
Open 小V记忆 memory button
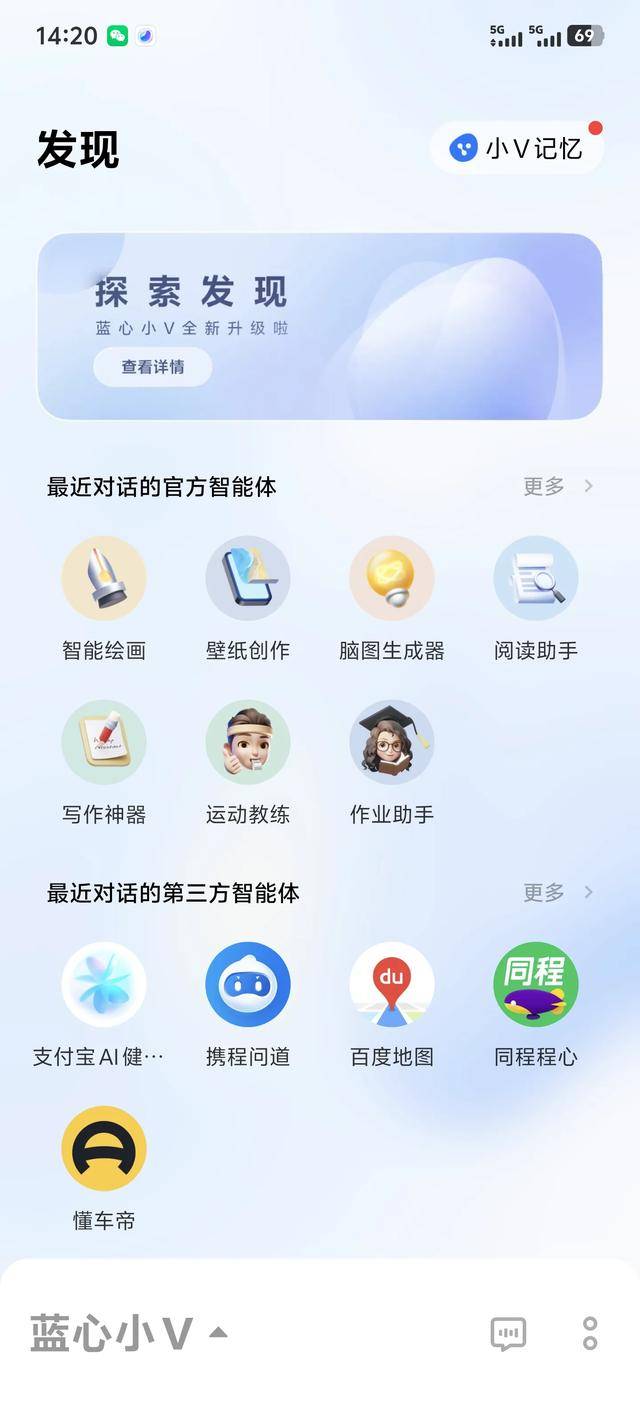point(517,149)
